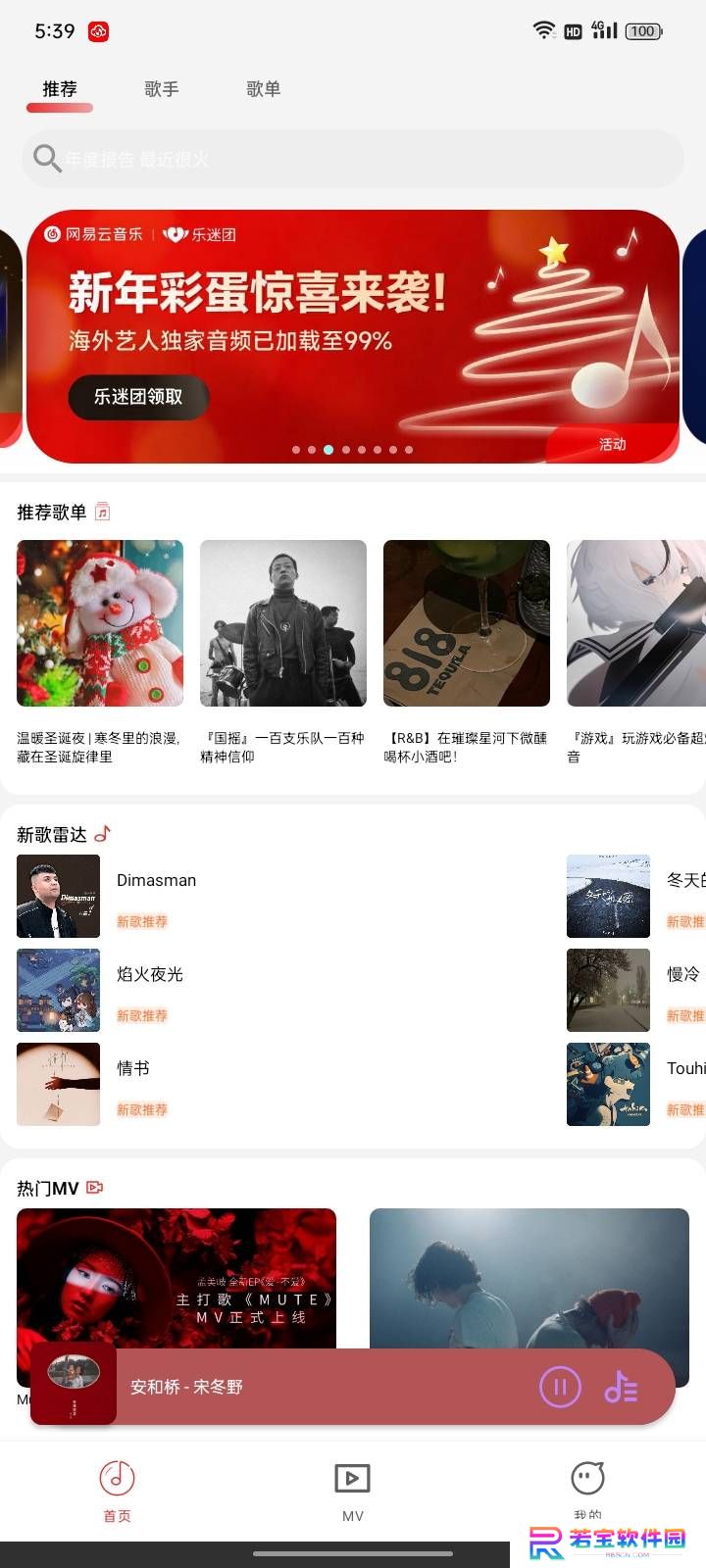Pause the playing song 安和桥
Screen dimensions: 706x1568
click(561, 1387)
